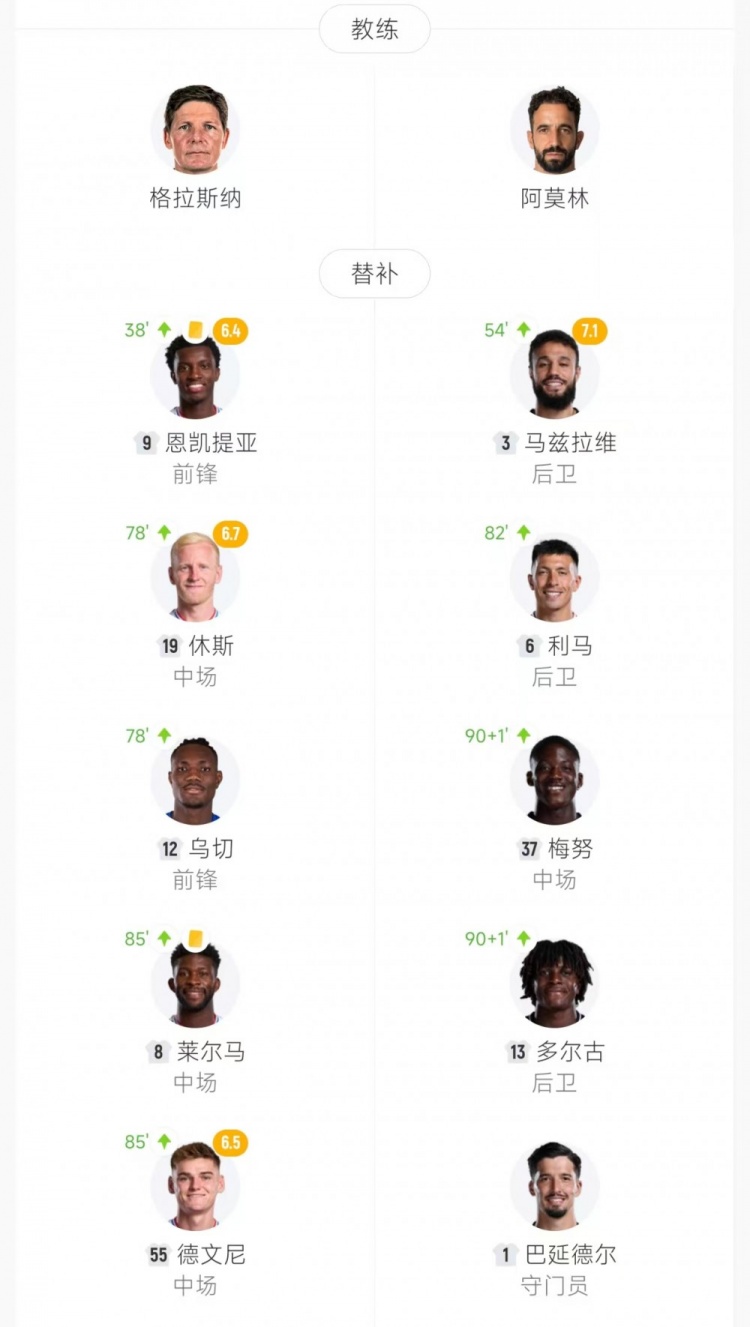Open coach 阿莫林's profile
This screenshot has height=1327, width=750.
coord(555,130)
